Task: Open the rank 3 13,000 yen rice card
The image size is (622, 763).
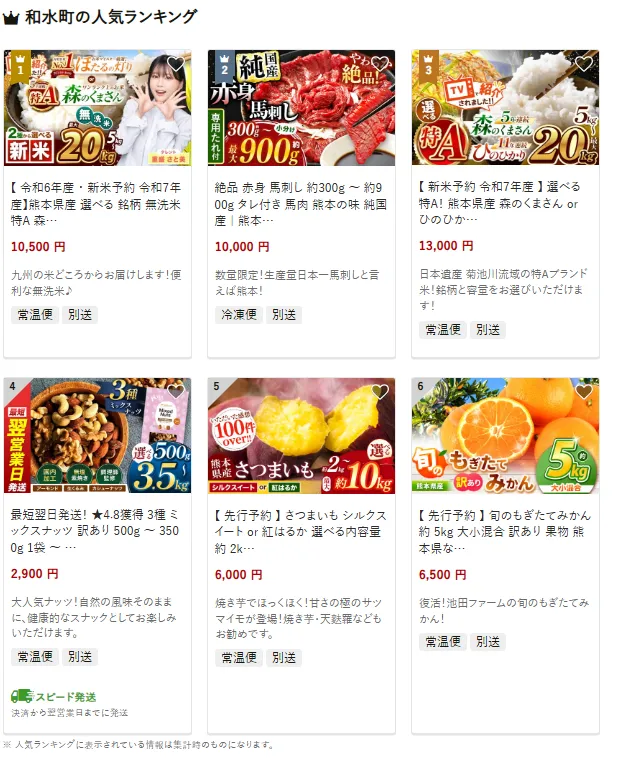Action: click(x=505, y=201)
